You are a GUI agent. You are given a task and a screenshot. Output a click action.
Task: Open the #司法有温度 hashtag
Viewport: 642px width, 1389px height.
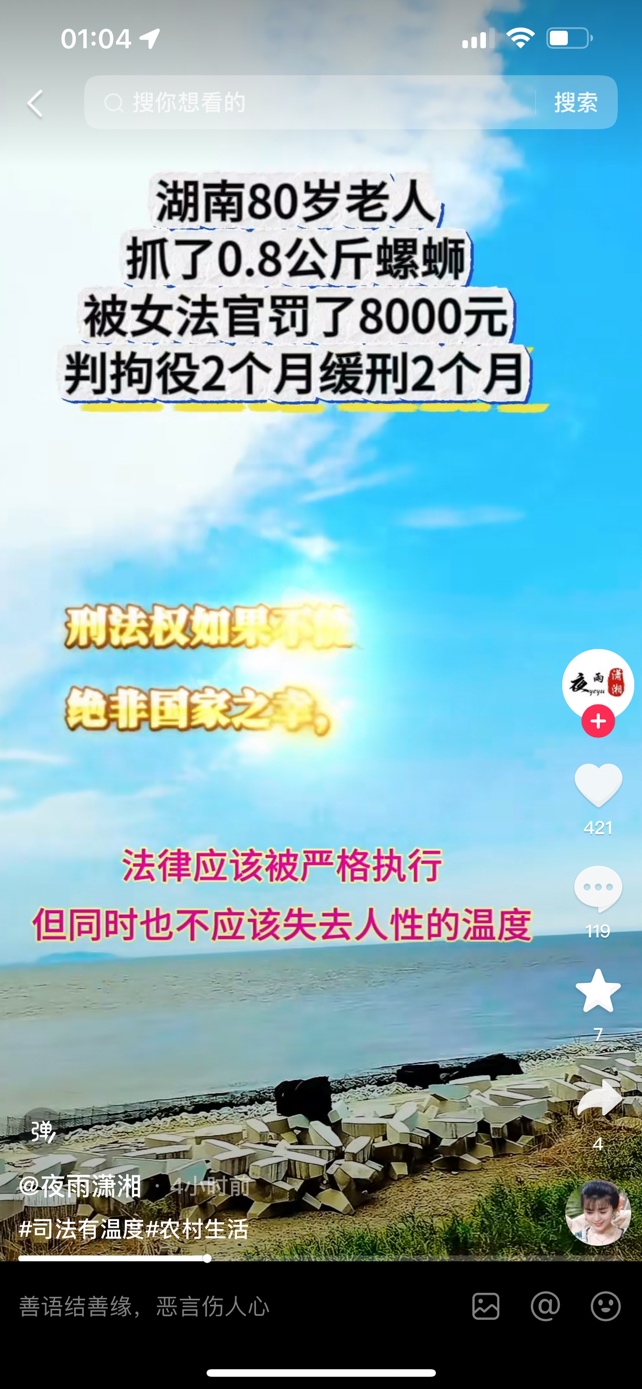82,1229
